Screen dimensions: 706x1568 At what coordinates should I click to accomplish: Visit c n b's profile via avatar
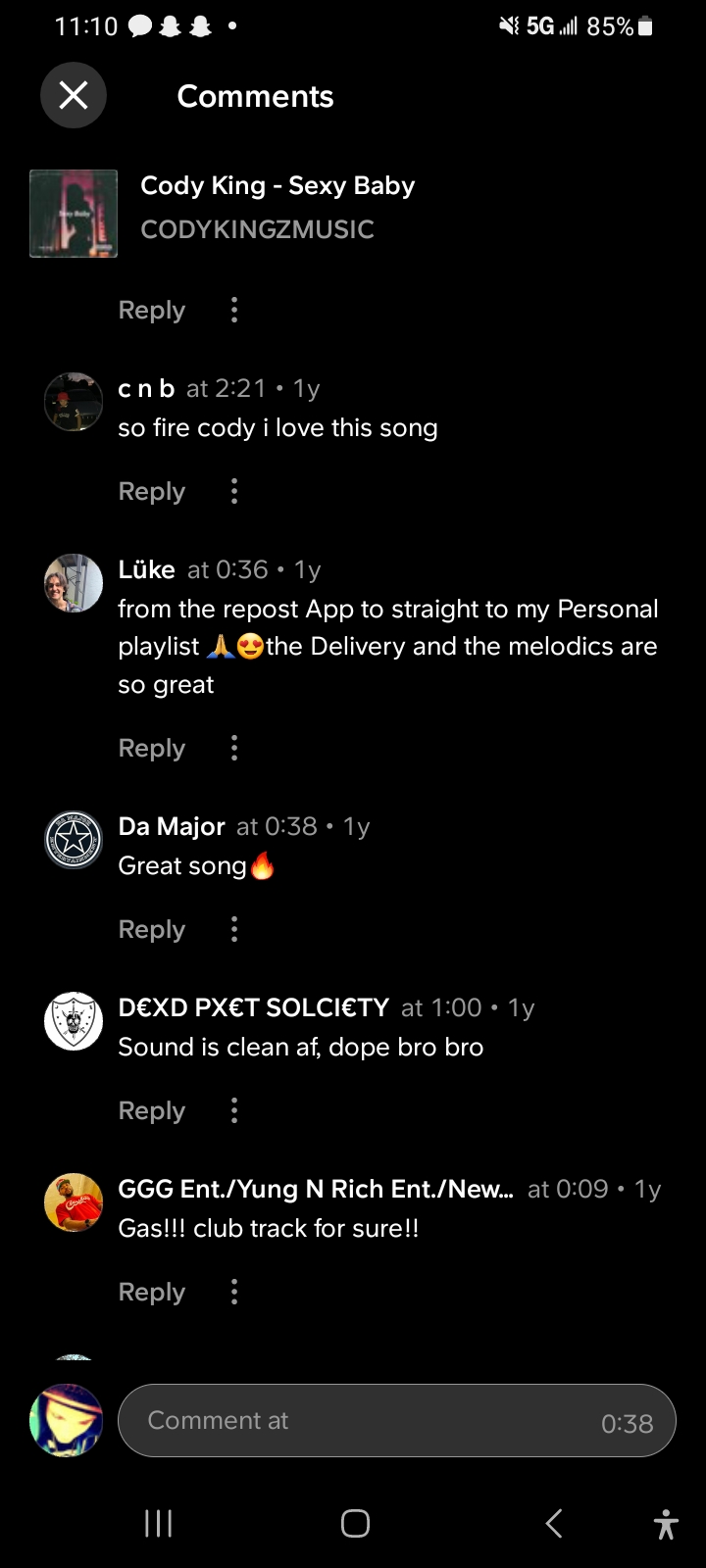74,402
